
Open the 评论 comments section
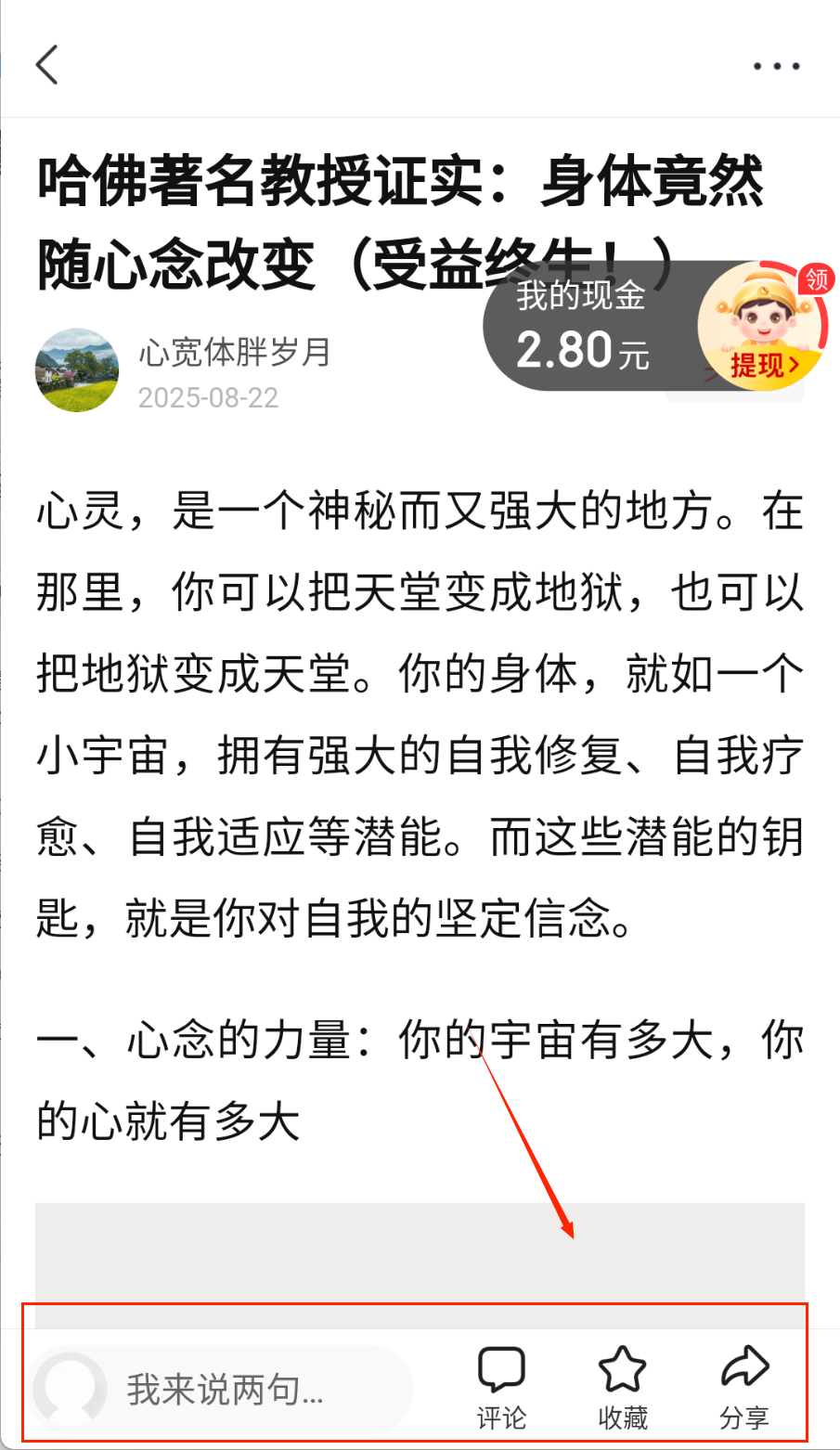(501, 1386)
